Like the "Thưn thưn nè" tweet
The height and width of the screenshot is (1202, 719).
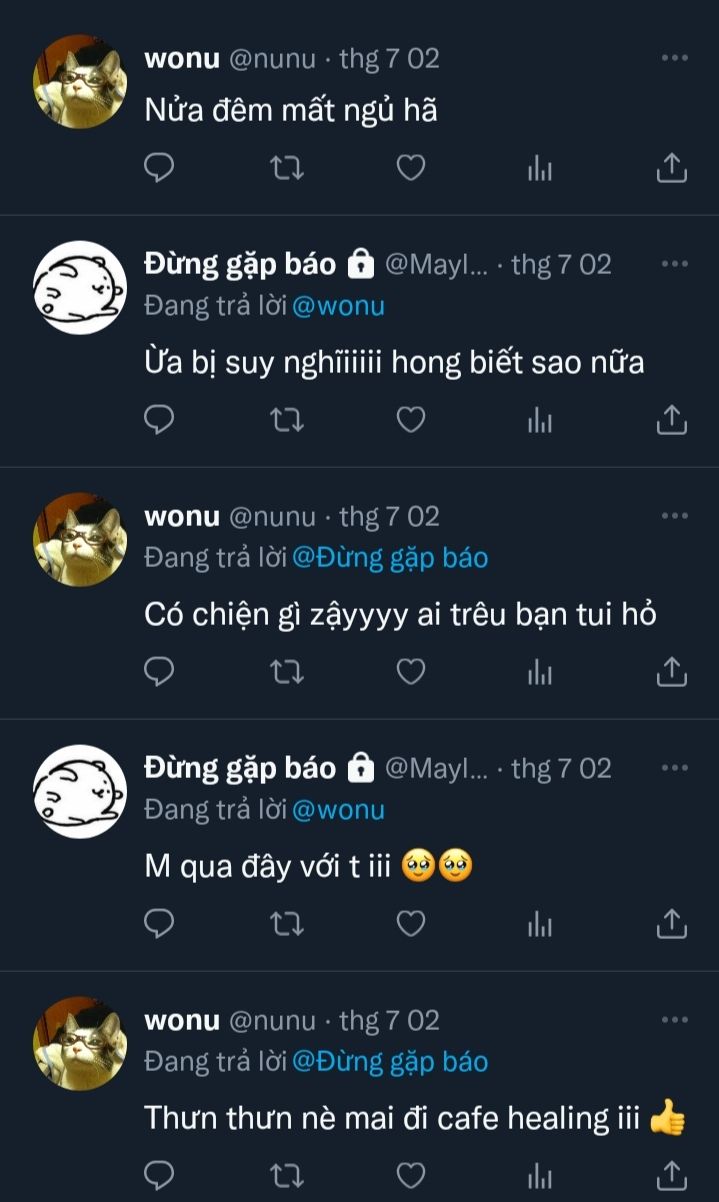411,1175
